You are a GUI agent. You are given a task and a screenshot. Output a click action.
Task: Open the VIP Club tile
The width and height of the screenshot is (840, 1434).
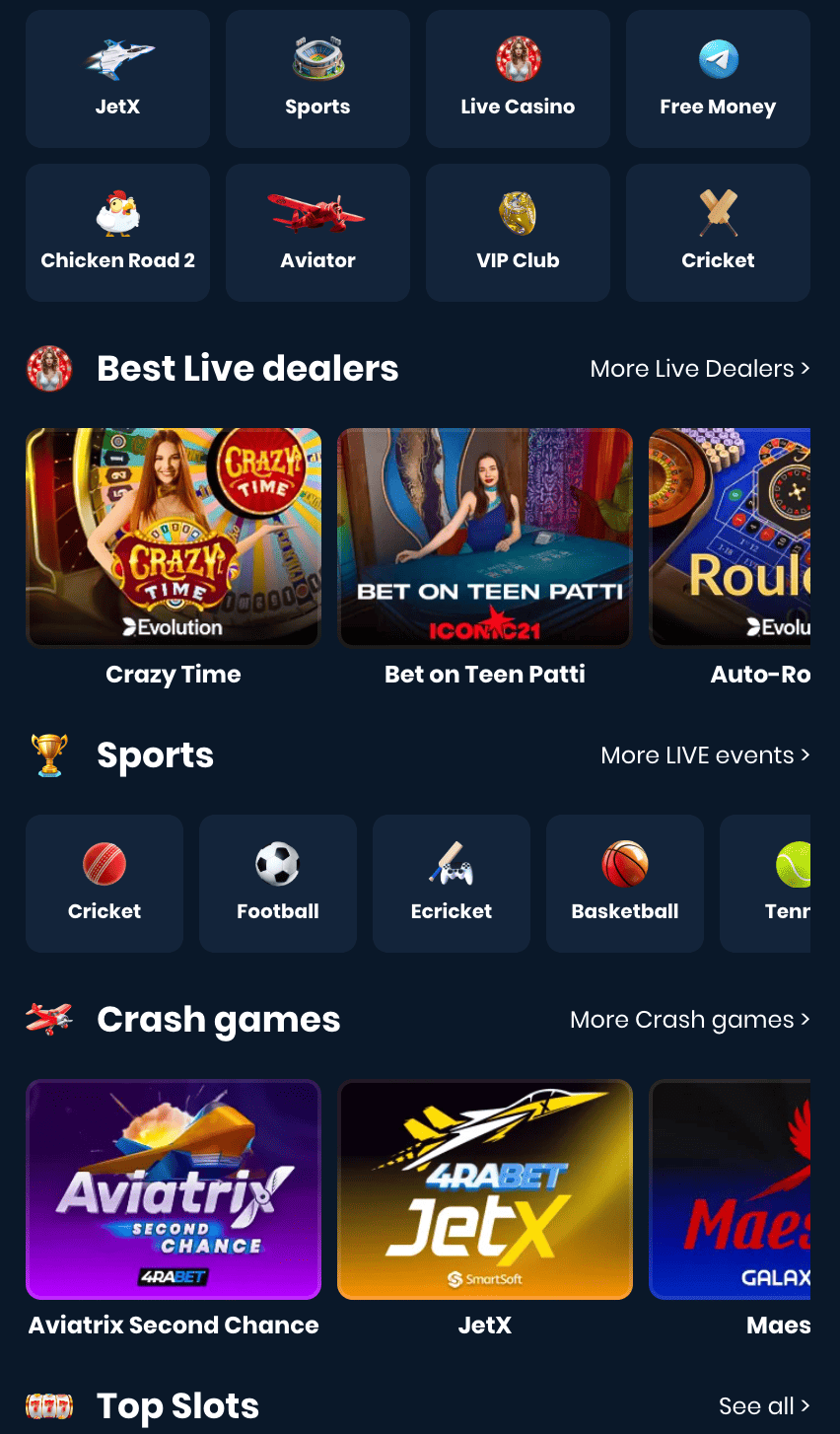point(518,233)
